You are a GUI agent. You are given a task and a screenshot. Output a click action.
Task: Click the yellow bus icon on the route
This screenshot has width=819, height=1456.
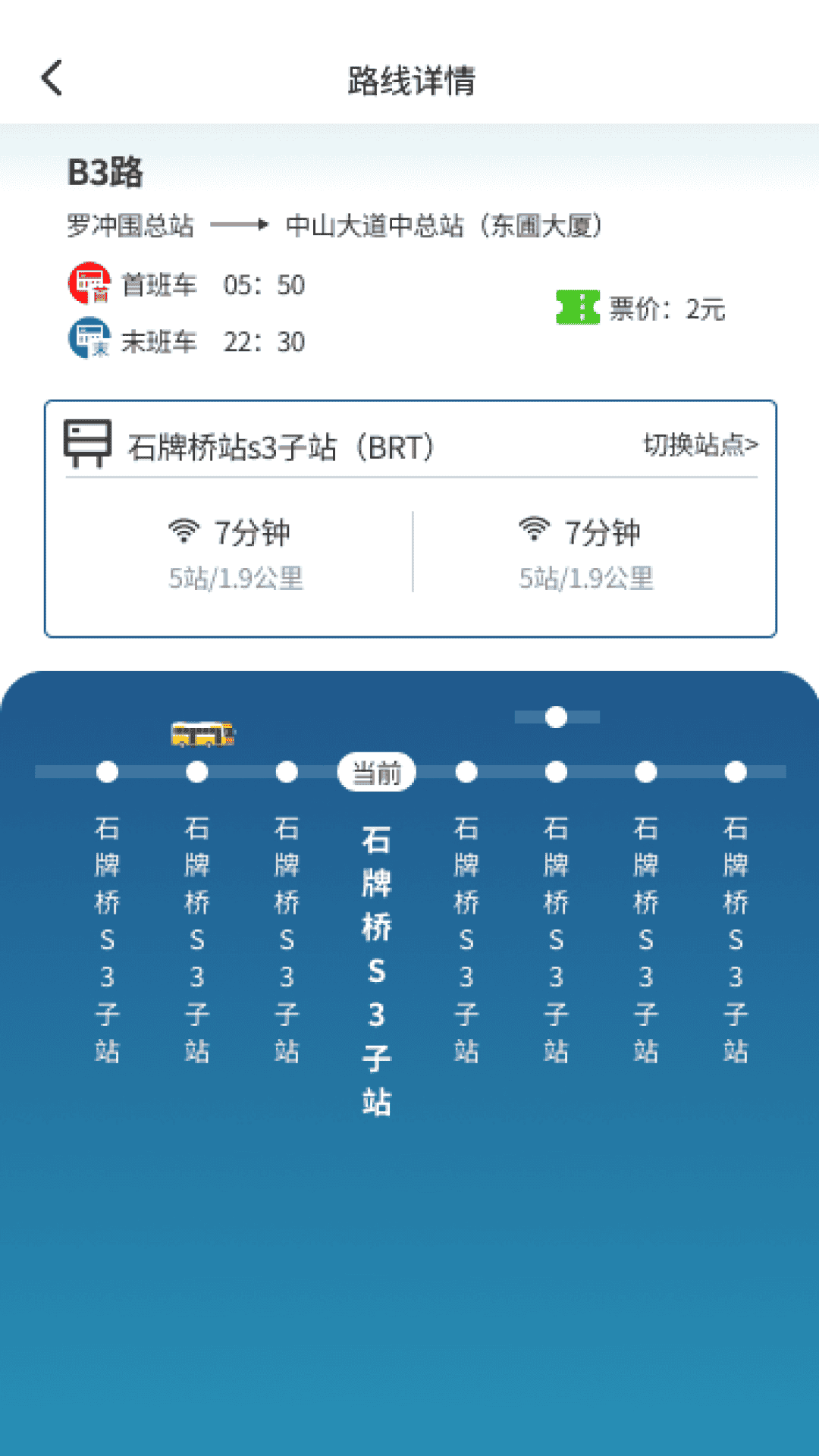click(202, 733)
